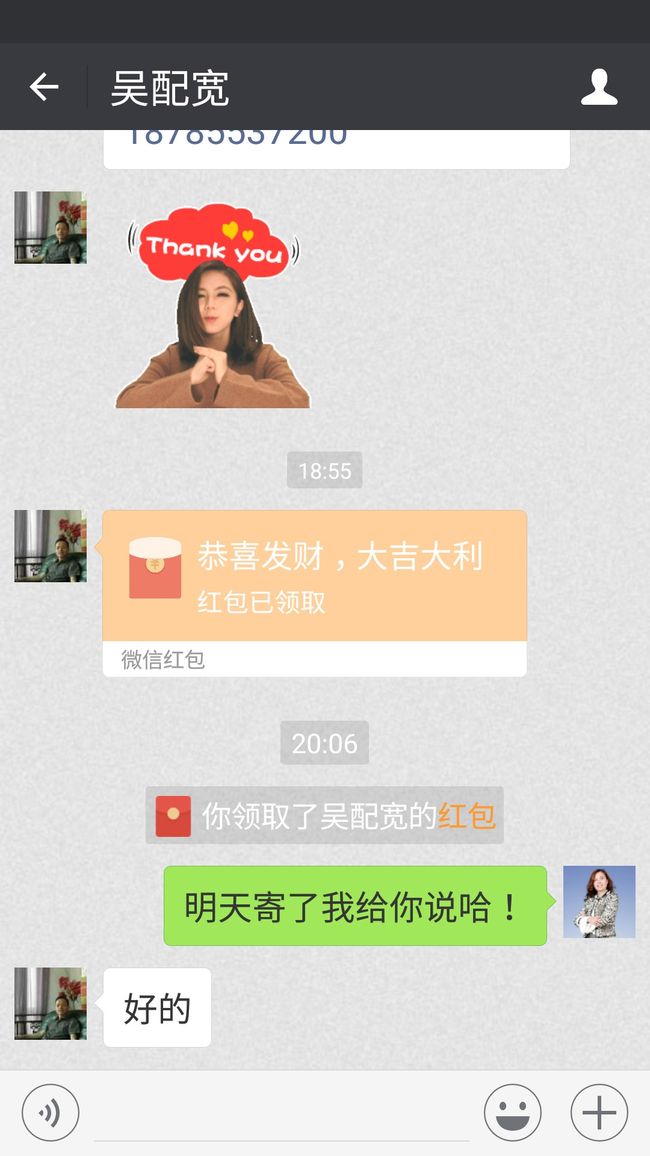Switch to voice input mode

(50, 1113)
